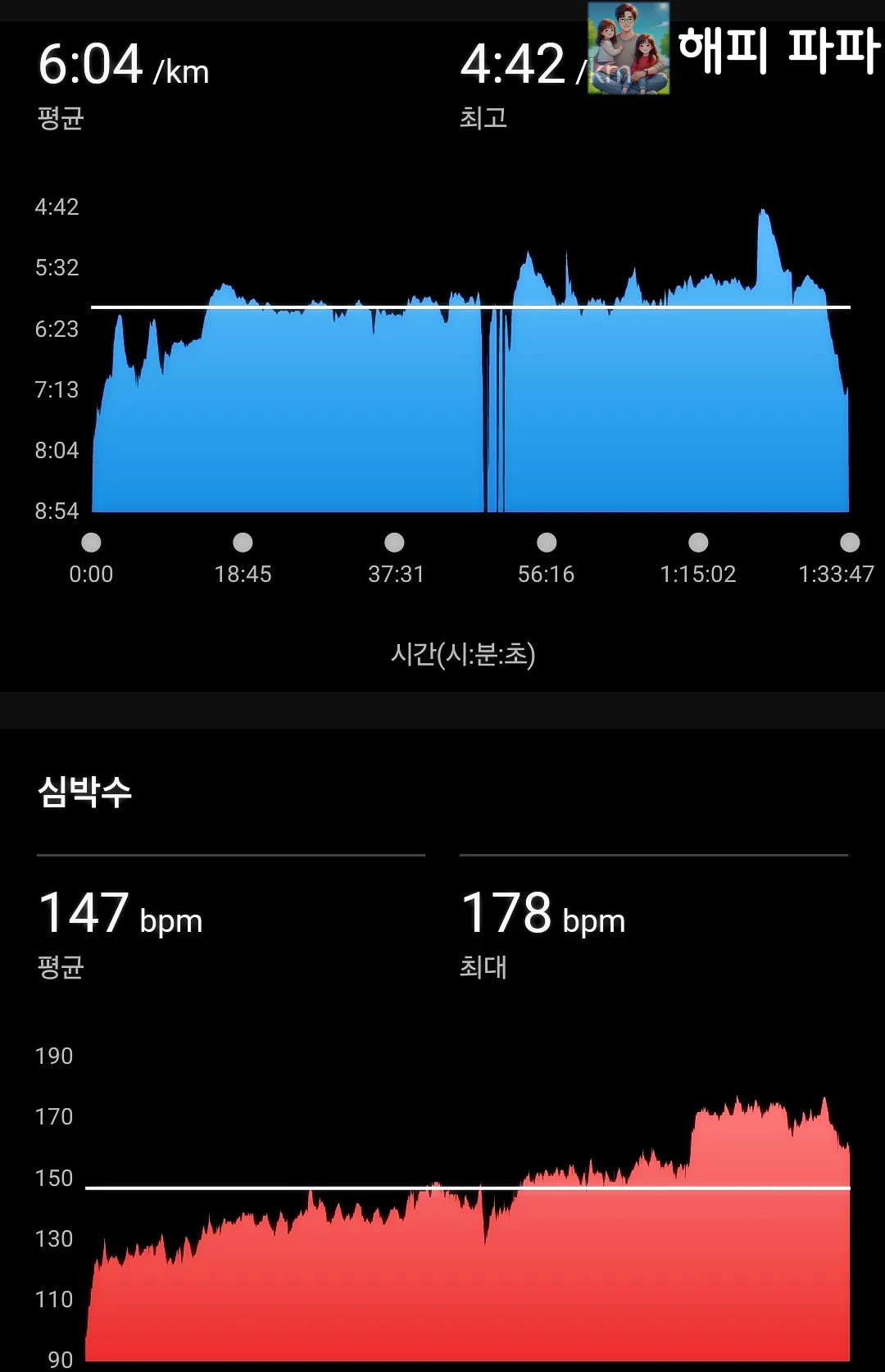Image resolution: width=885 pixels, height=1372 pixels.
Task: Select the 37:31 timeline marker dot
Action: 395,540
